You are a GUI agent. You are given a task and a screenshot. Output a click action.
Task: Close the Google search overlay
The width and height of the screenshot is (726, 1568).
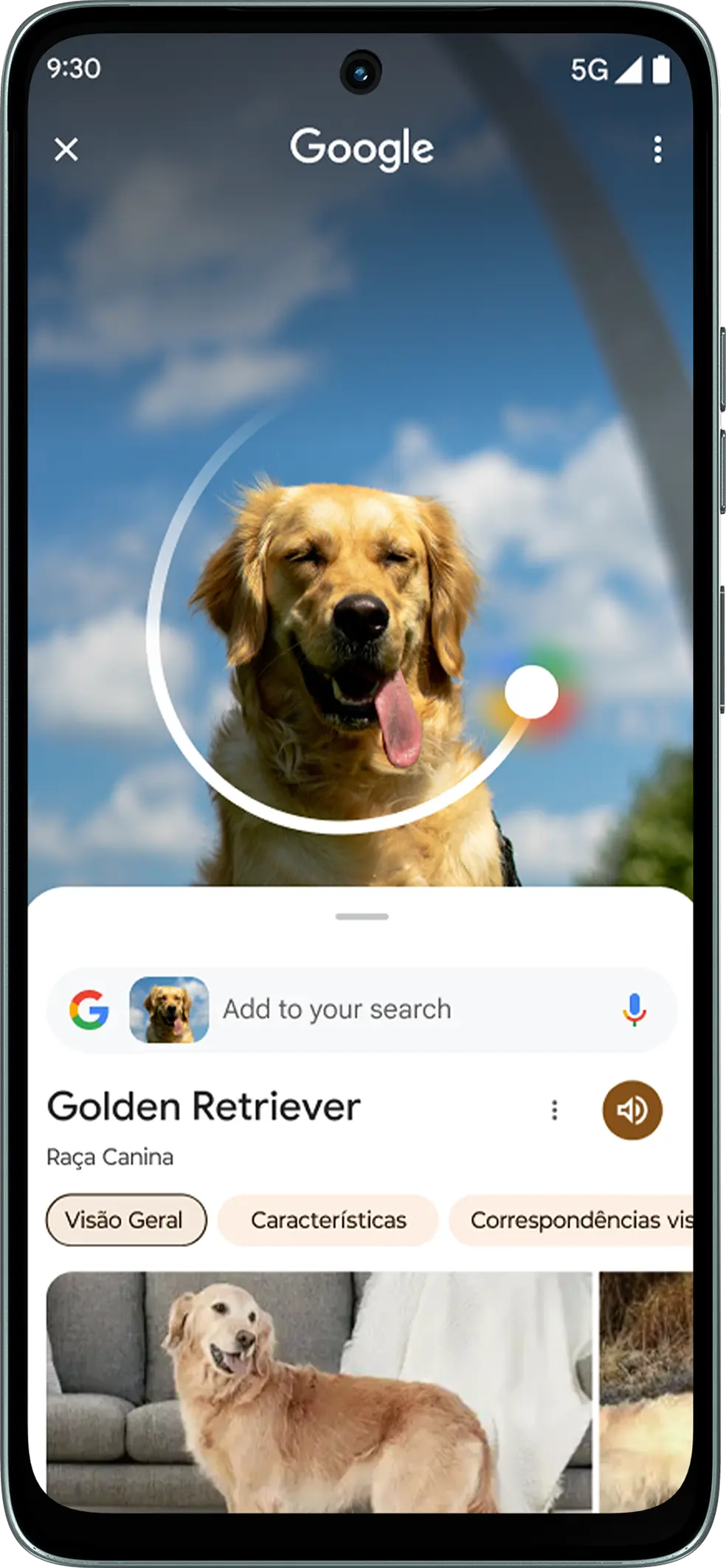pyautogui.click(x=66, y=150)
